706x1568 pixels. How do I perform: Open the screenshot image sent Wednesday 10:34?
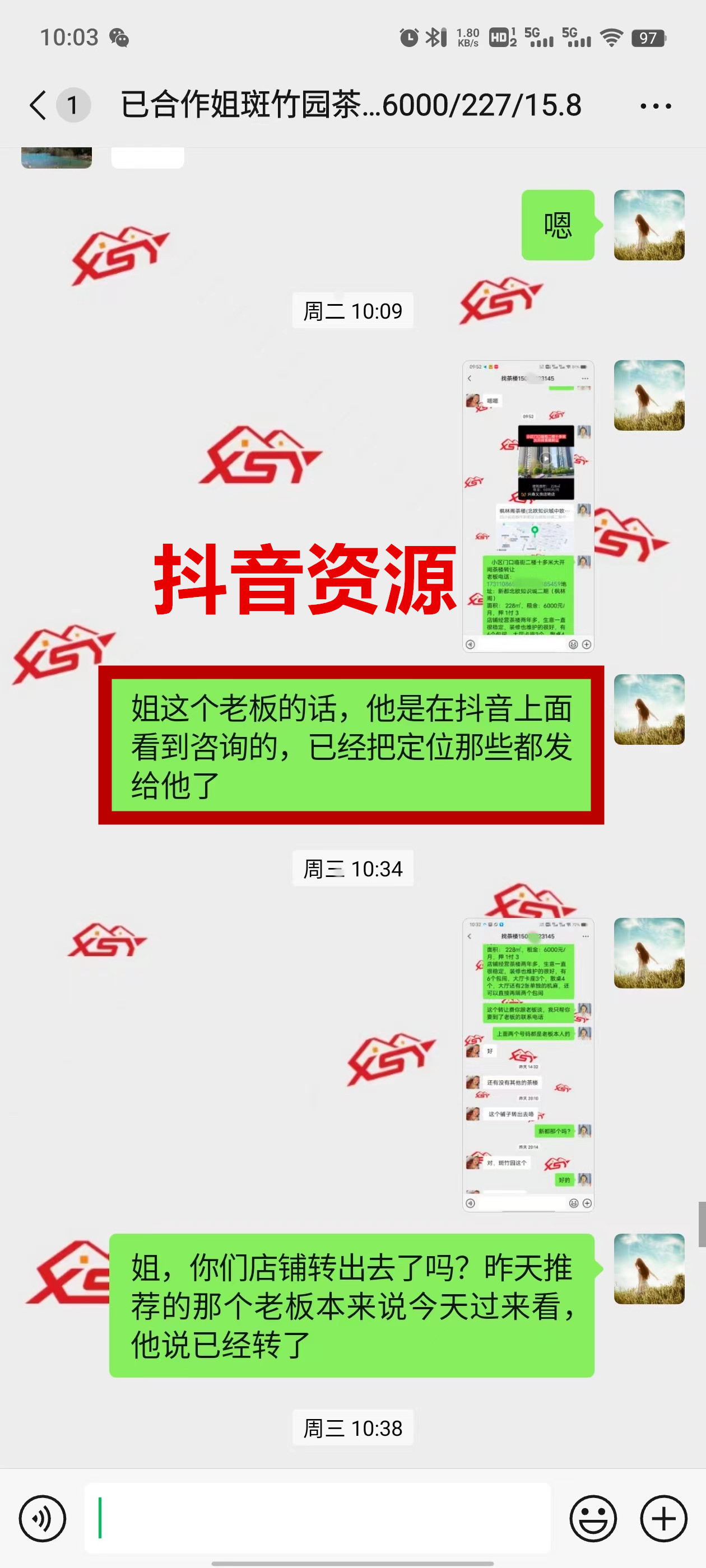pos(527,1064)
